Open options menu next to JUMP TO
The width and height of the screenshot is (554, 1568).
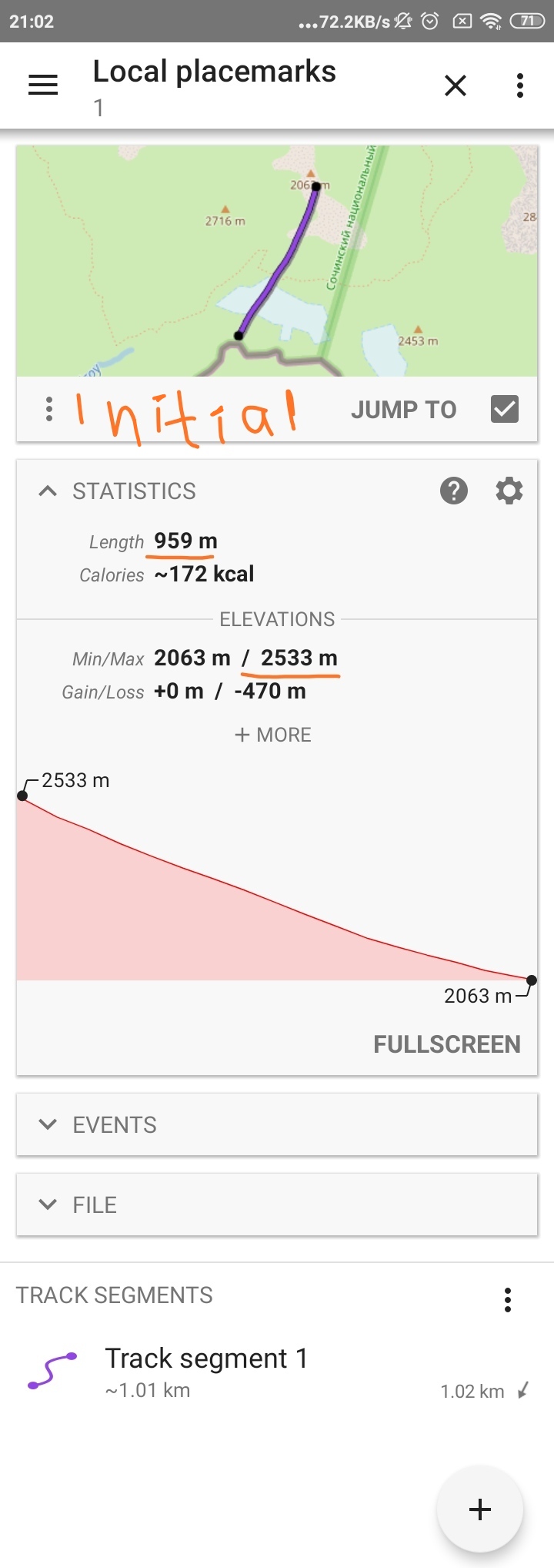tap(49, 409)
